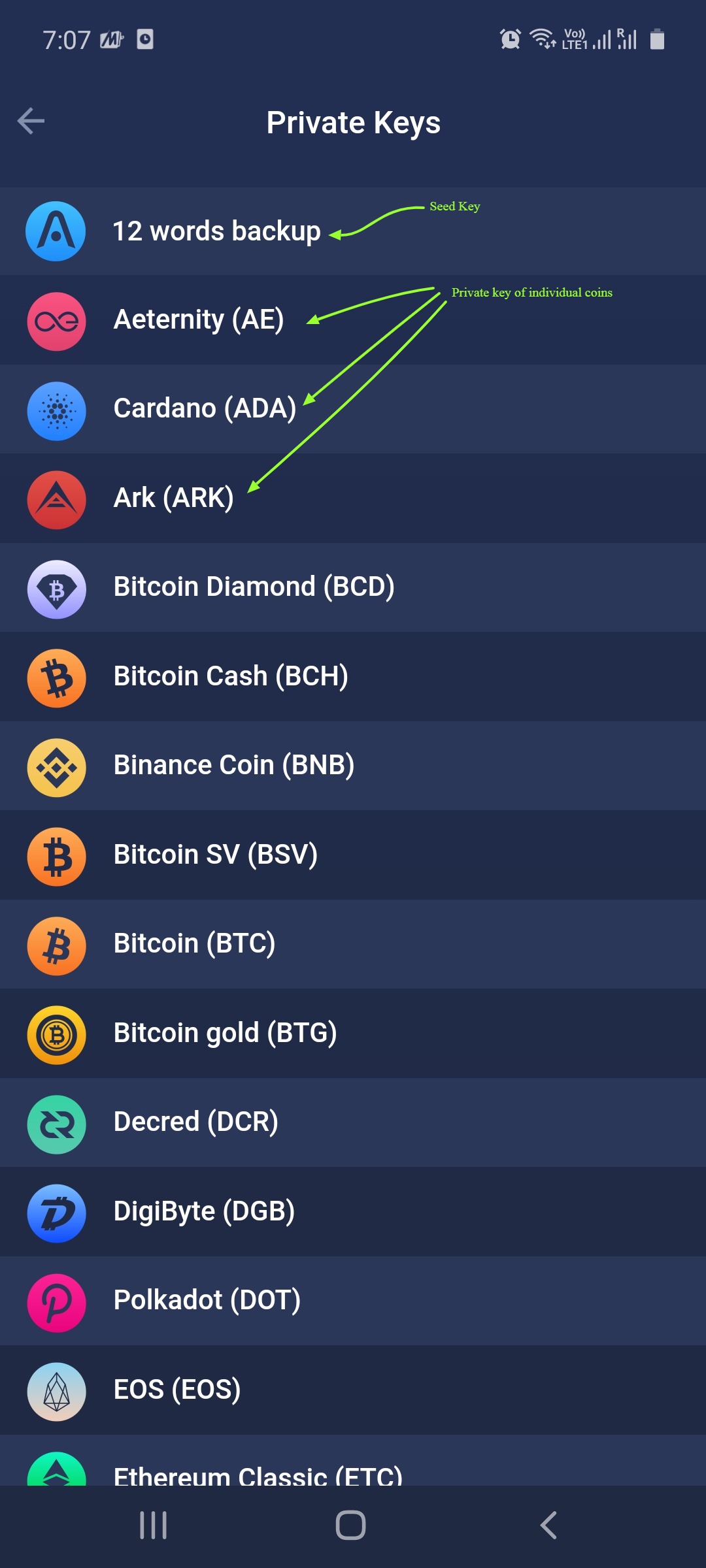
Task: Open the recent apps overview
Action: [x=154, y=1526]
